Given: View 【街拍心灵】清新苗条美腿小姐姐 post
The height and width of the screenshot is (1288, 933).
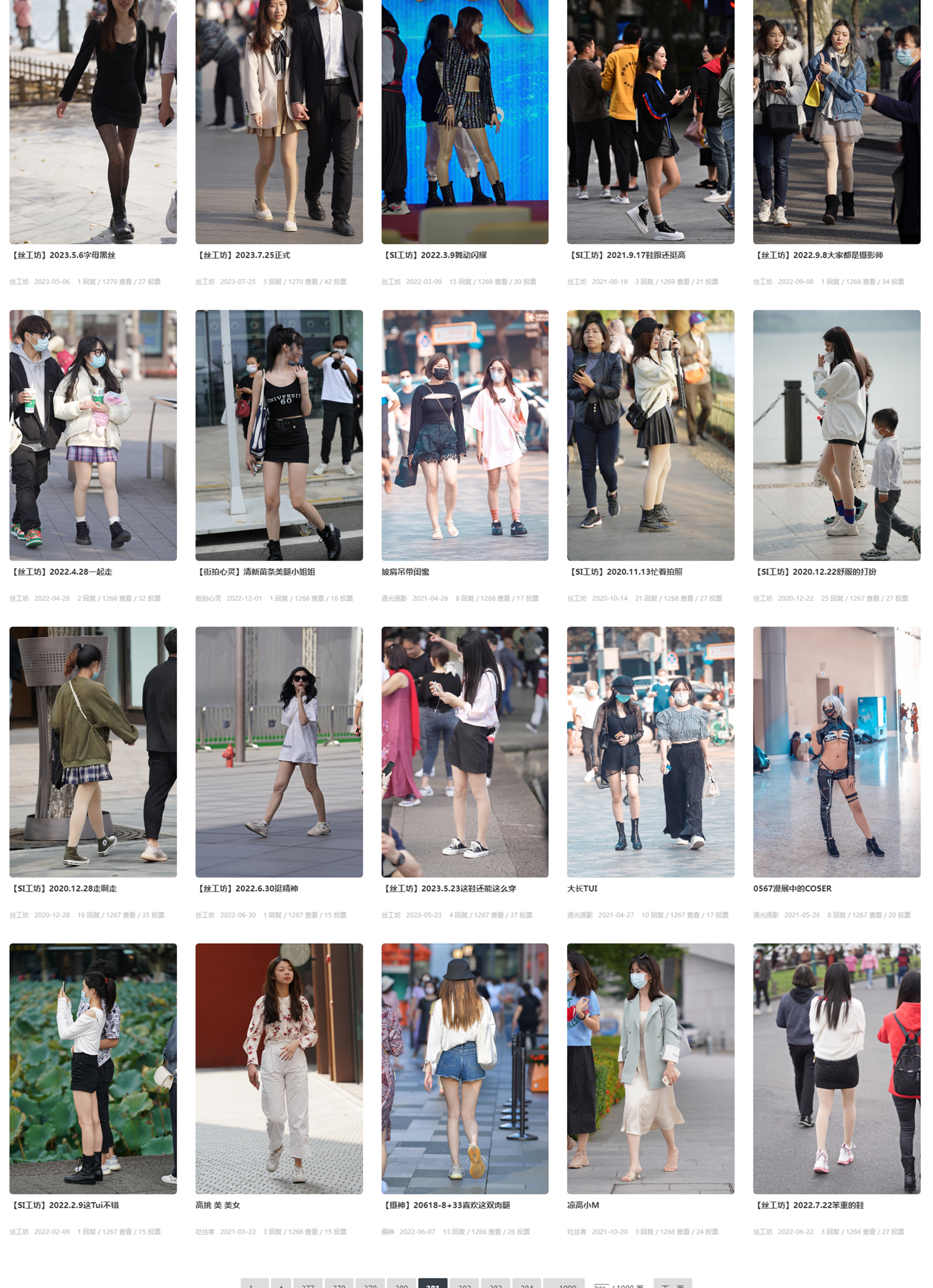Looking at the screenshot, I should pyautogui.click(x=255, y=572).
